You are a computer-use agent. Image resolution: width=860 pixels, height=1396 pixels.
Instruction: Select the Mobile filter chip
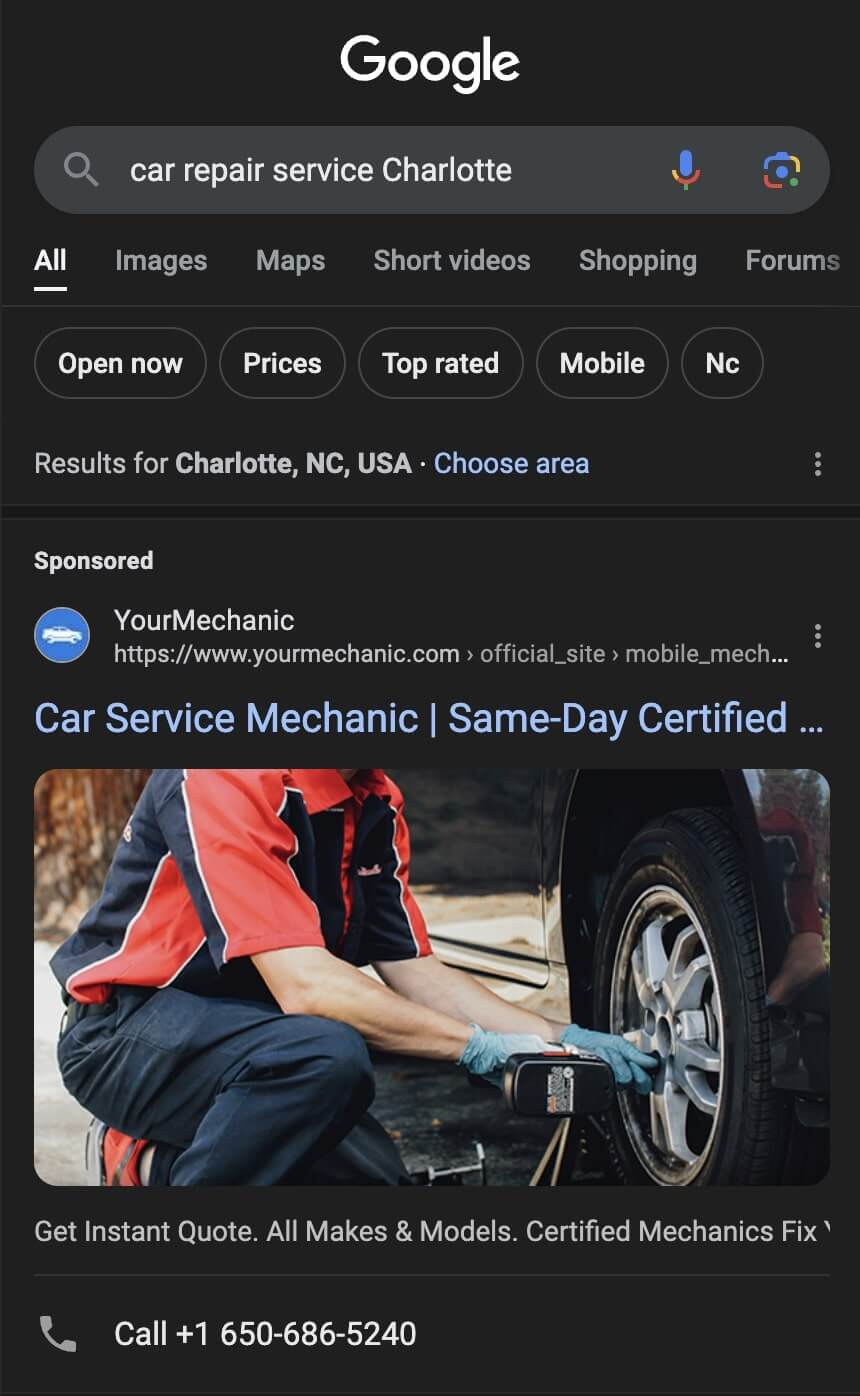pyautogui.click(x=602, y=363)
